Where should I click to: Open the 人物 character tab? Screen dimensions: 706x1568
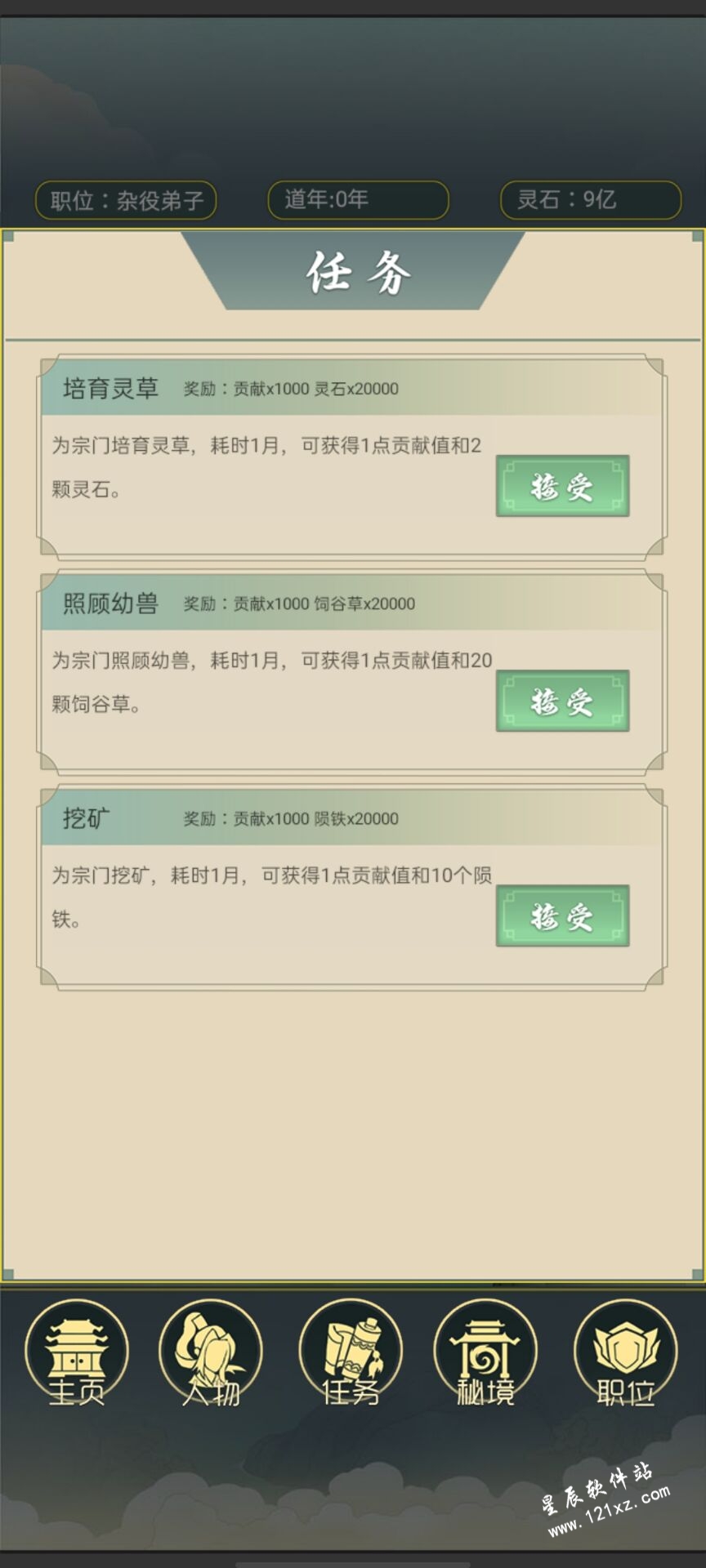(212, 1353)
